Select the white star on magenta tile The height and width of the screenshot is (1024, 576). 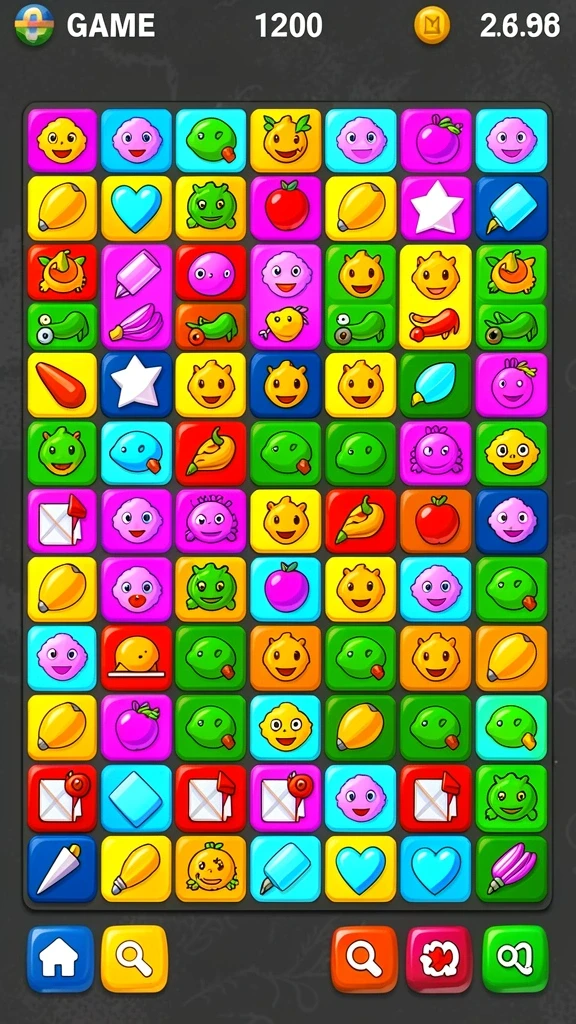[x=436, y=208]
